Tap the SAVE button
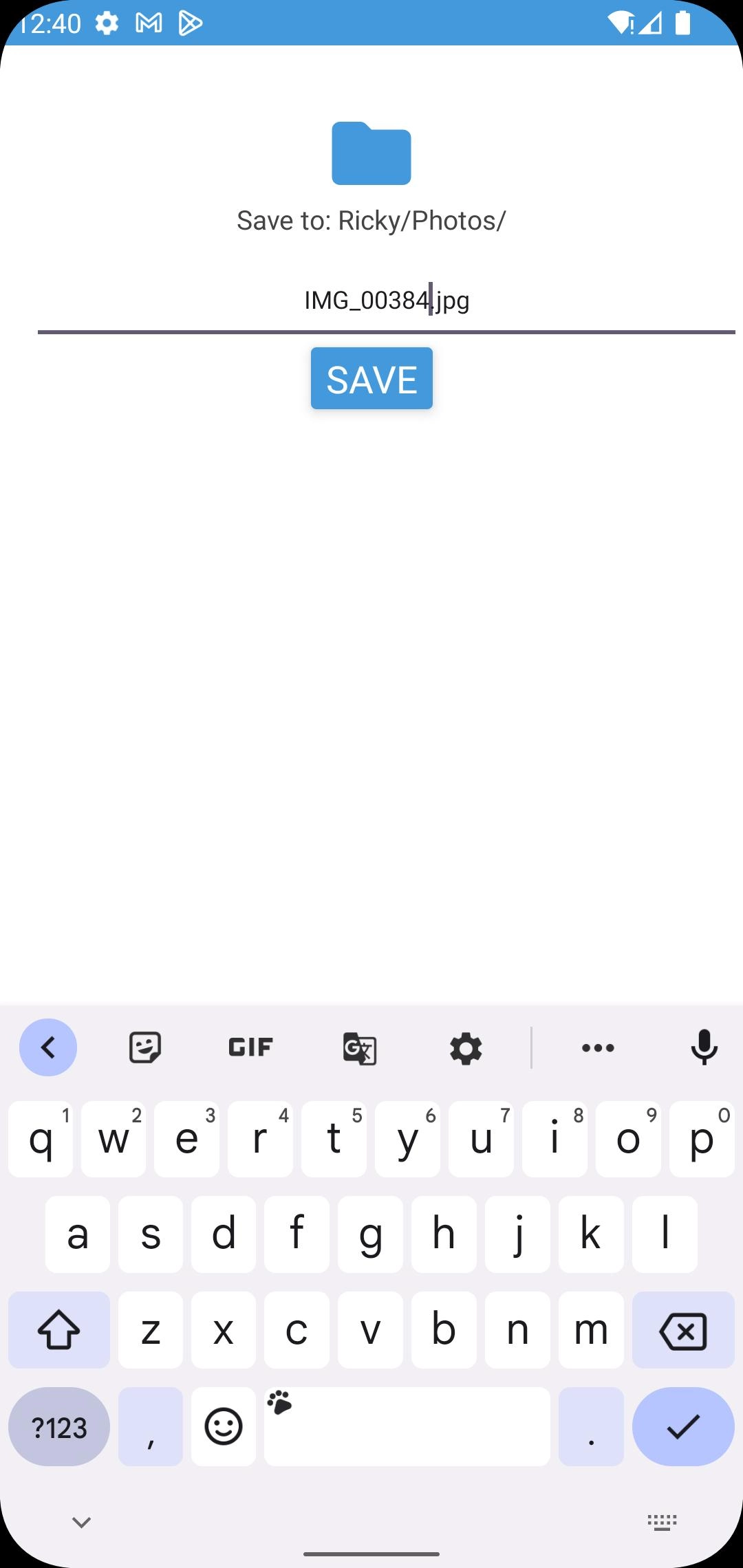Image resolution: width=743 pixels, height=1568 pixels. (371, 378)
